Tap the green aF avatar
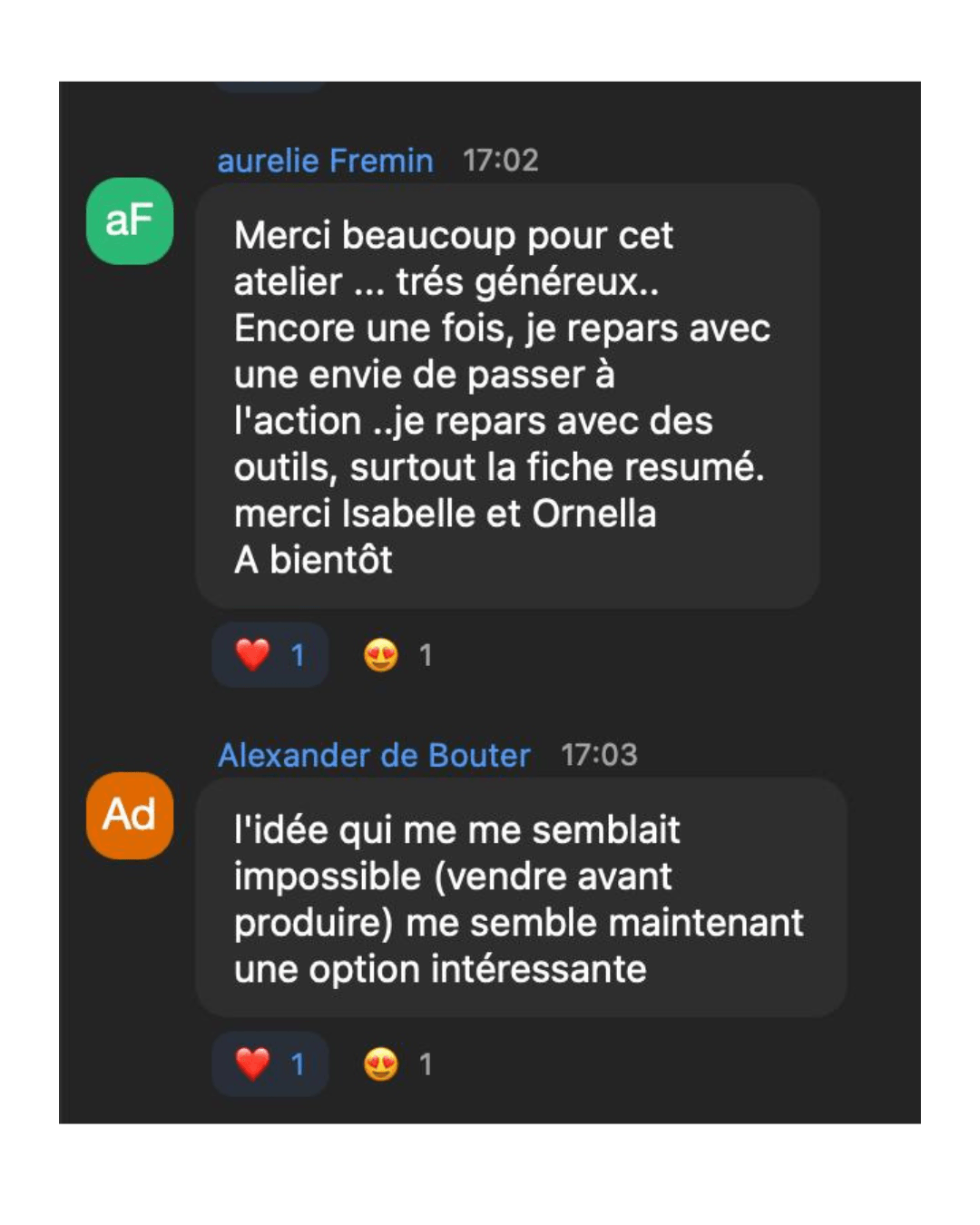 tap(130, 221)
